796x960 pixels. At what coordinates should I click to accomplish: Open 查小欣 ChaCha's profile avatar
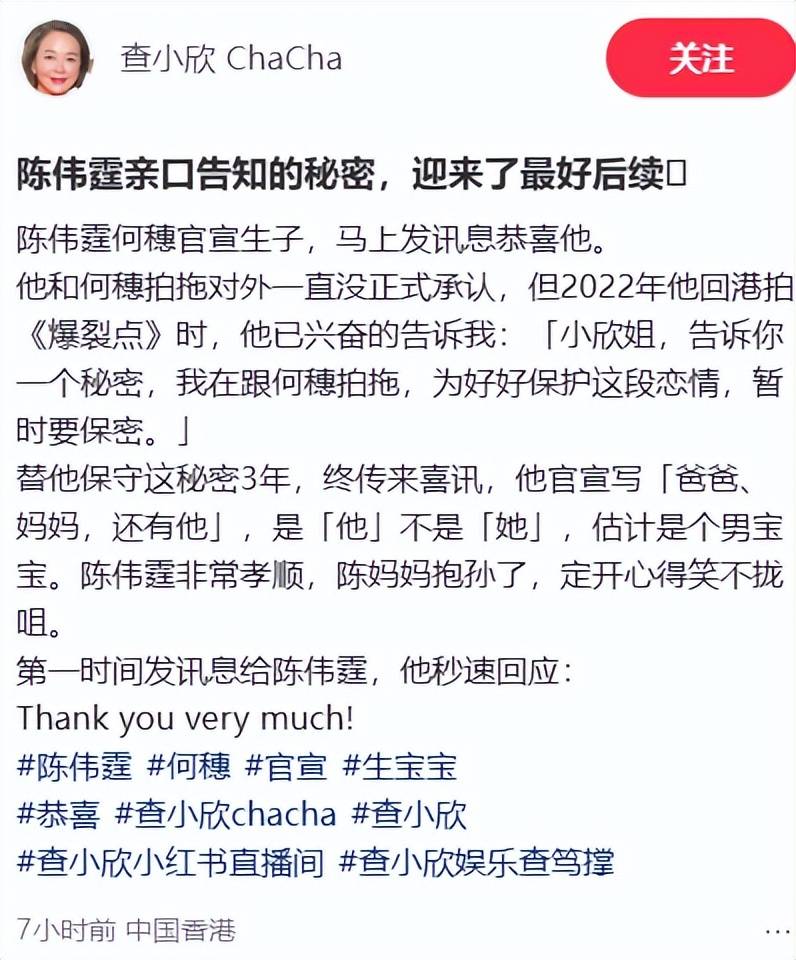pyautogui.click(x=56, y=56)
